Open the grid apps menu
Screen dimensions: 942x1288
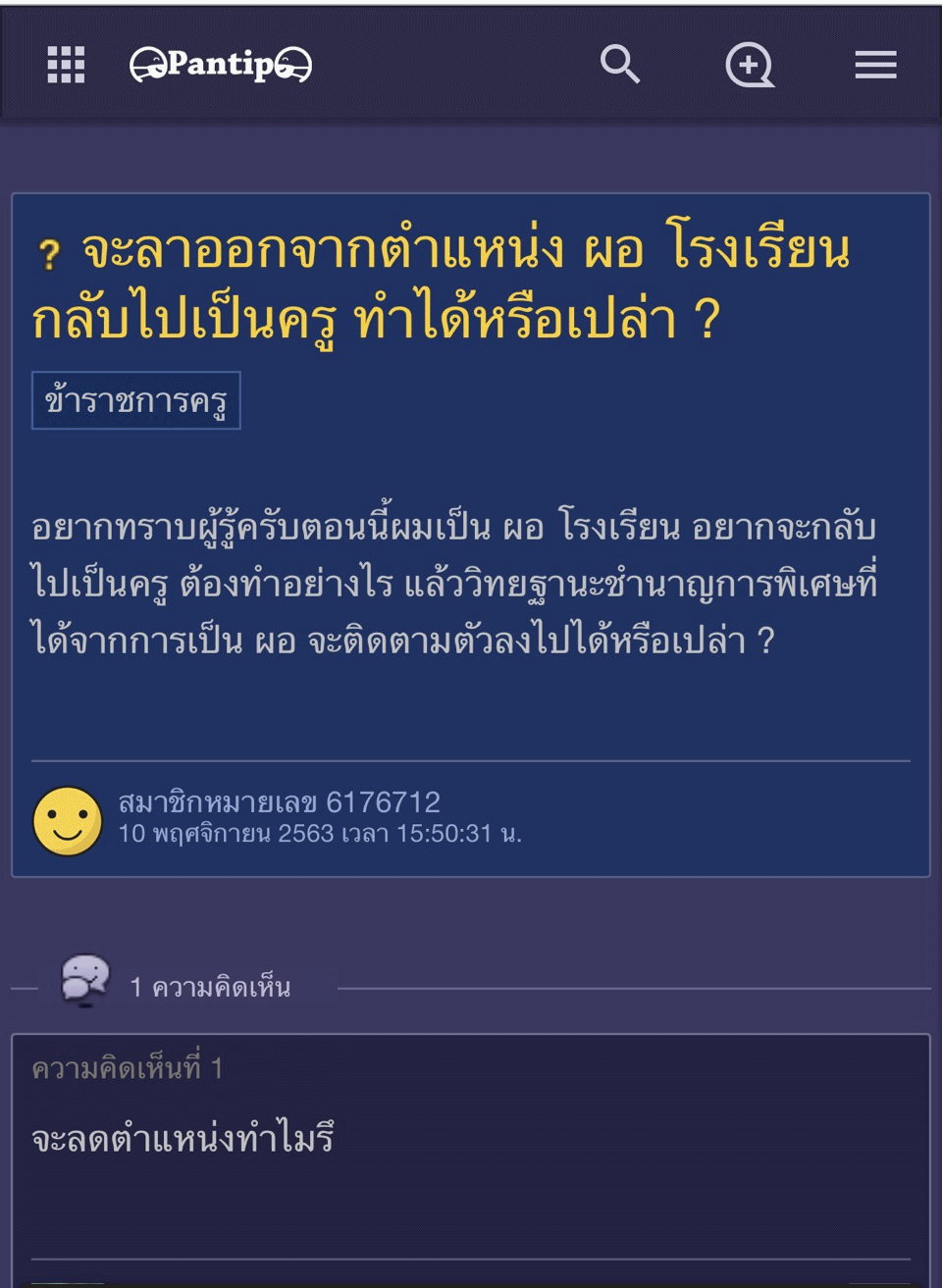[x=66, y=65]
